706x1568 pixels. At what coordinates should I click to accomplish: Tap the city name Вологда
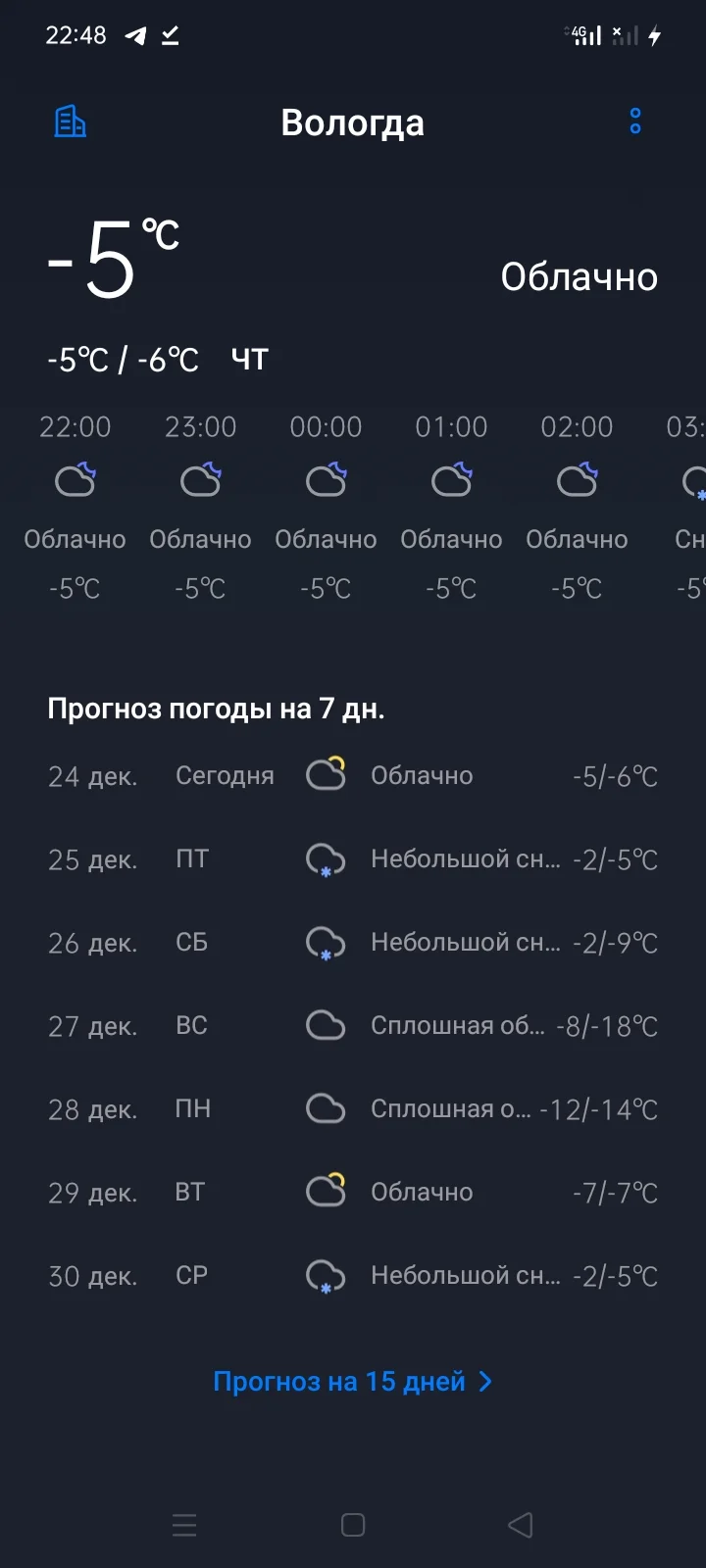[x=353, y=122]
